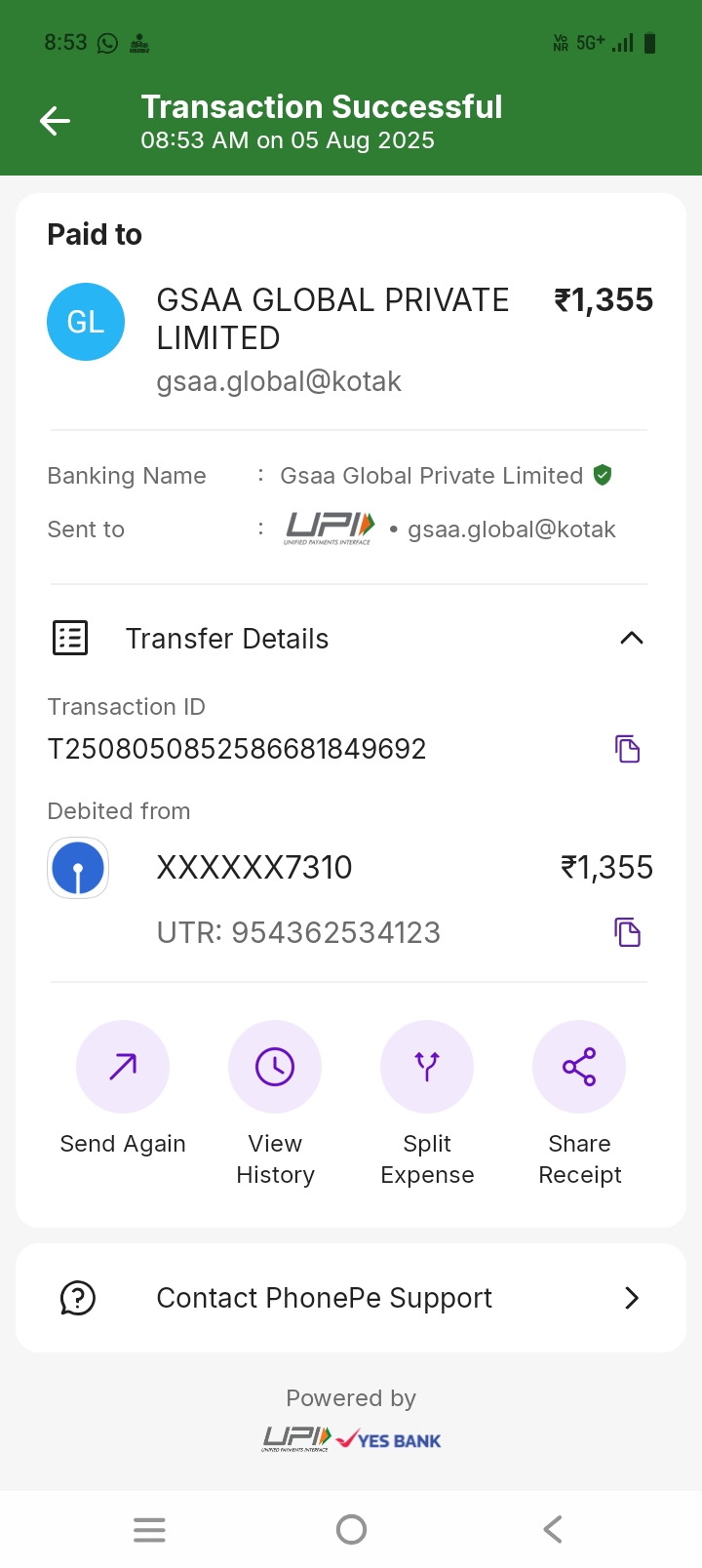Viewport: 702px width, 1568px height.
Task: Share the payment receipt
Action: coord(579,1067)
